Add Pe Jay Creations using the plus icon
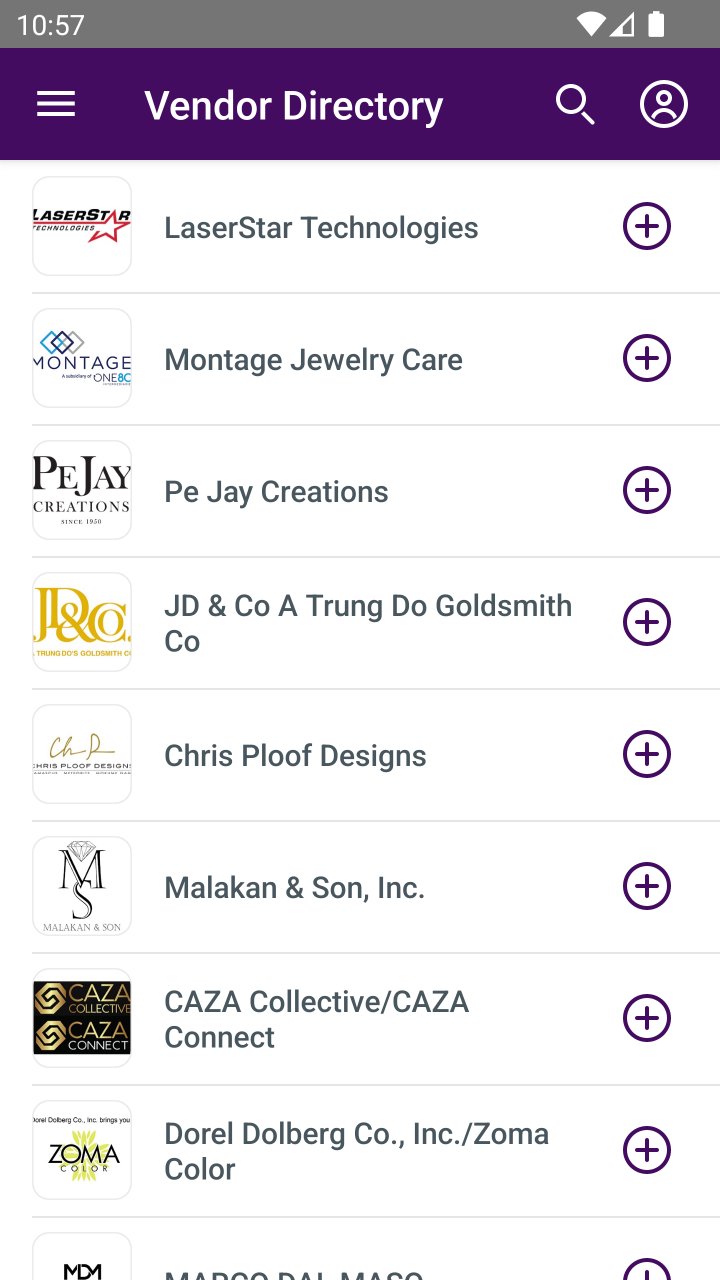Image resolution: width=720 pixels, height=1280 pixels. [647, 491]
